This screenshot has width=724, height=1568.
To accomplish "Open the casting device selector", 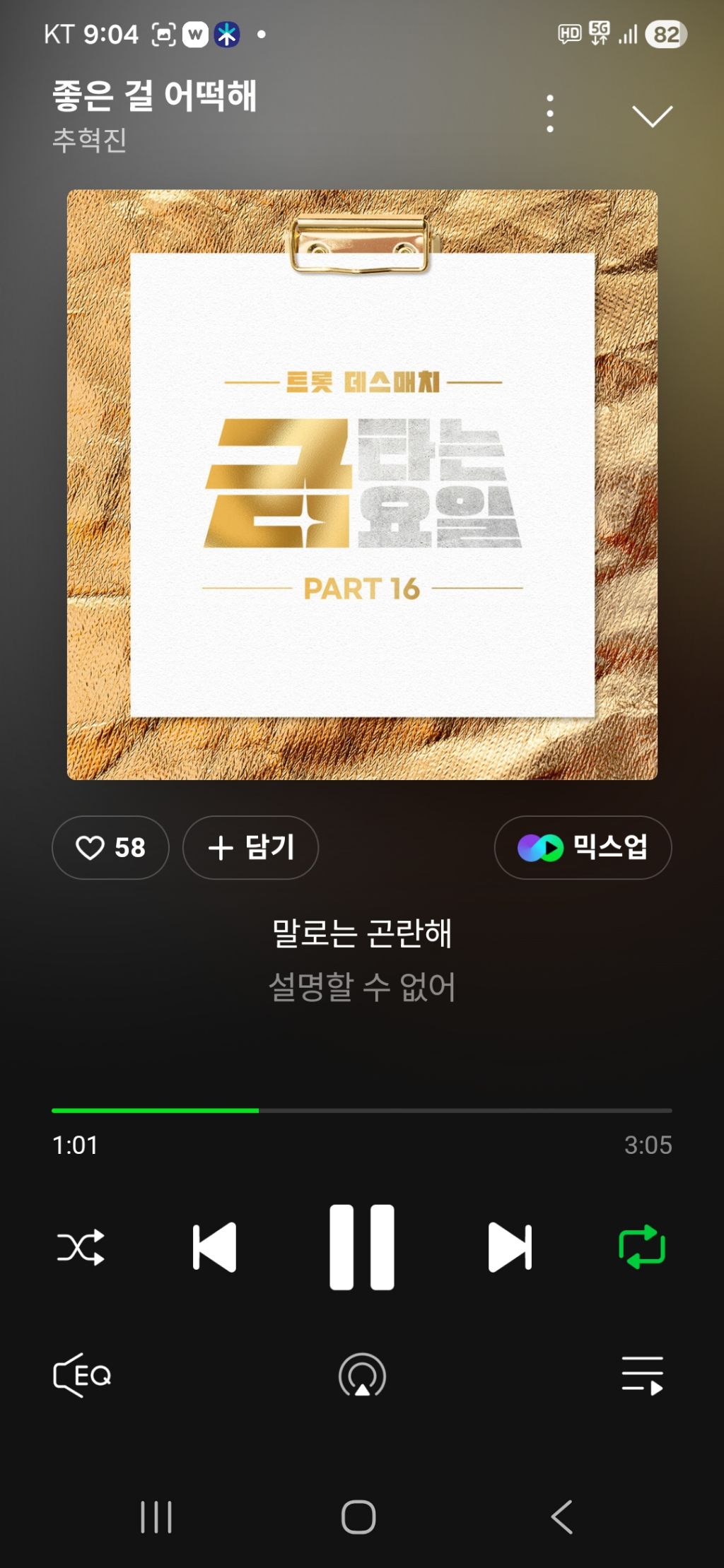I will (x=362, y=1375).
